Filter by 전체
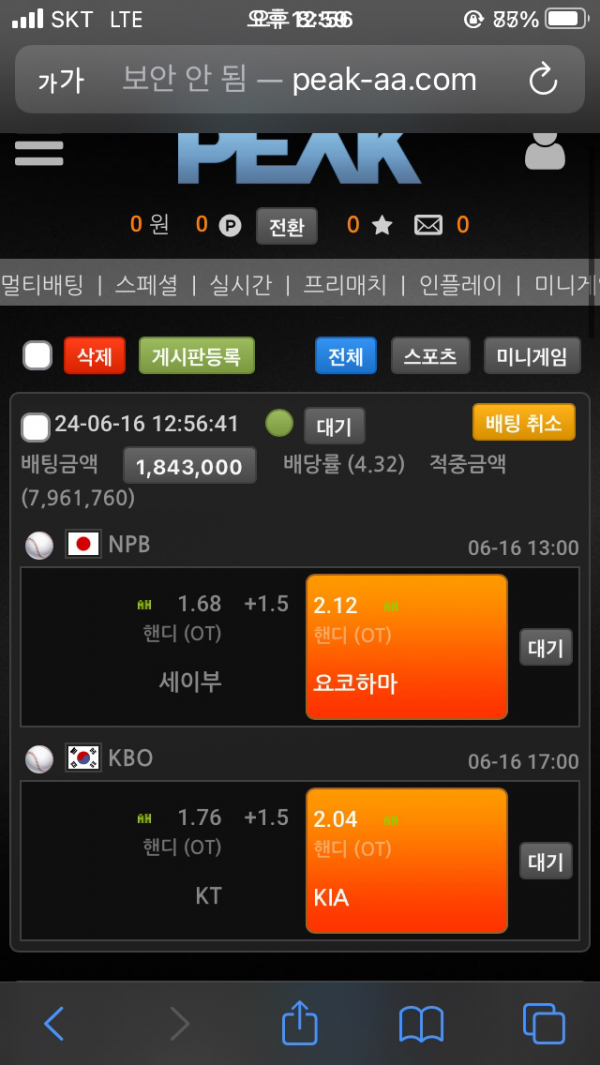The width and height of the screenshot is (600, 1065). point(345,356)
